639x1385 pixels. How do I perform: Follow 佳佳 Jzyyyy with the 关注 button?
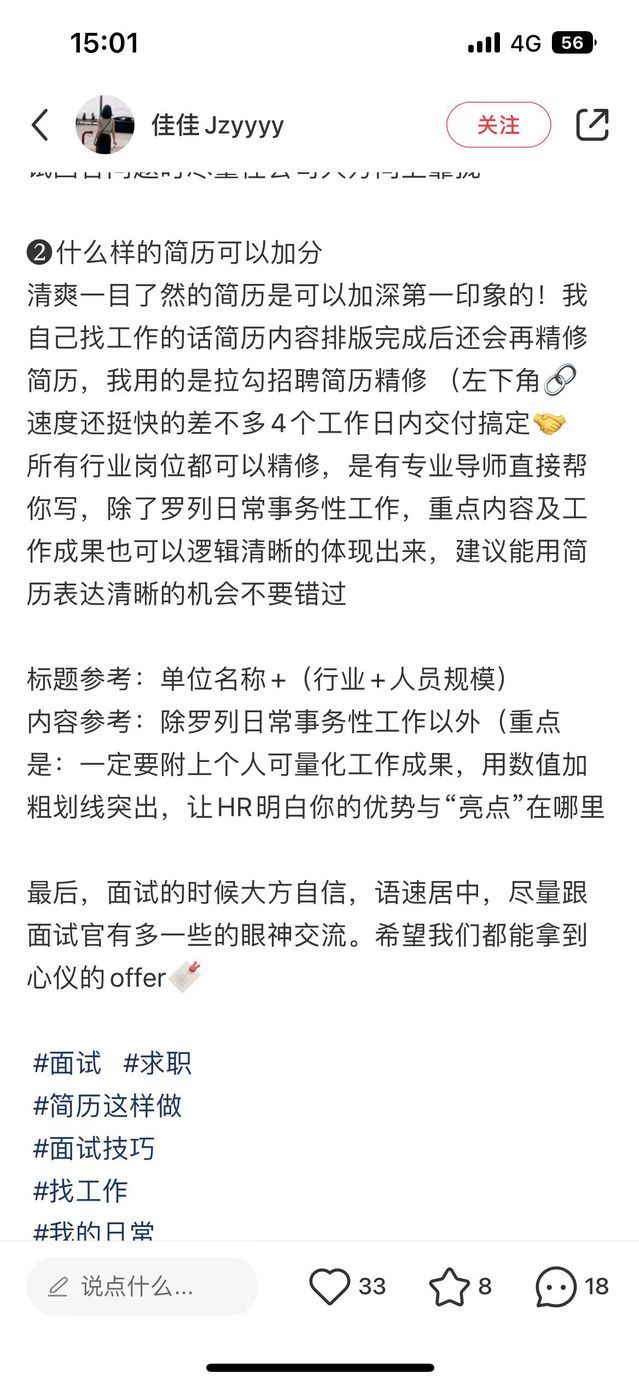click(498, 125)
